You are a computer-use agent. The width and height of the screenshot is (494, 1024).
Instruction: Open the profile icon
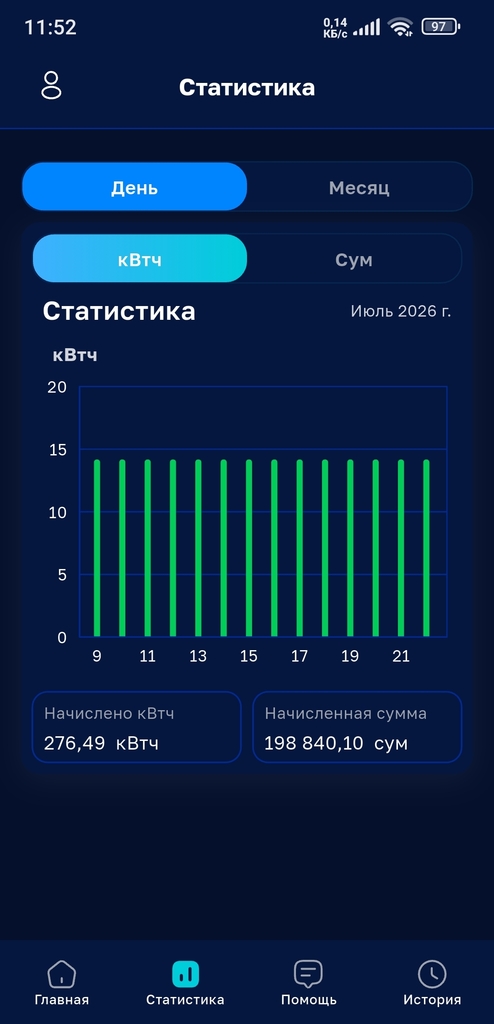click(51, 86)
